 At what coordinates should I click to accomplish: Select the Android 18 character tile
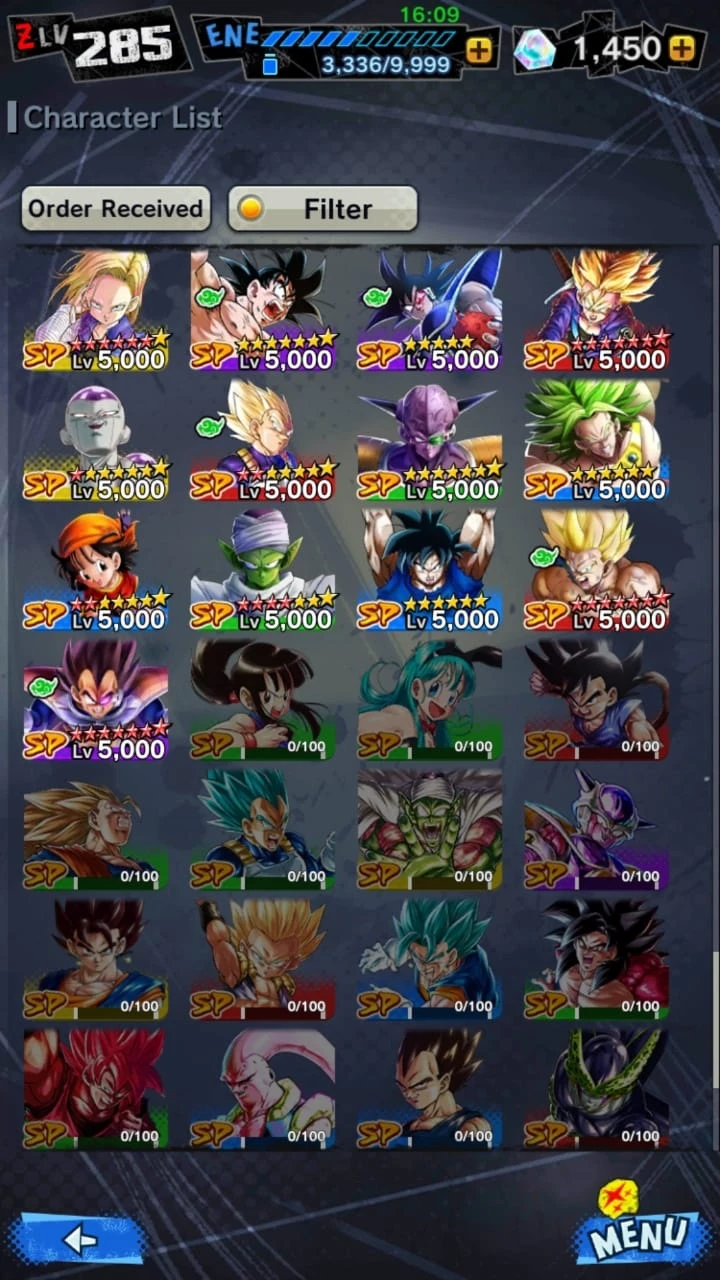point(96,311)
